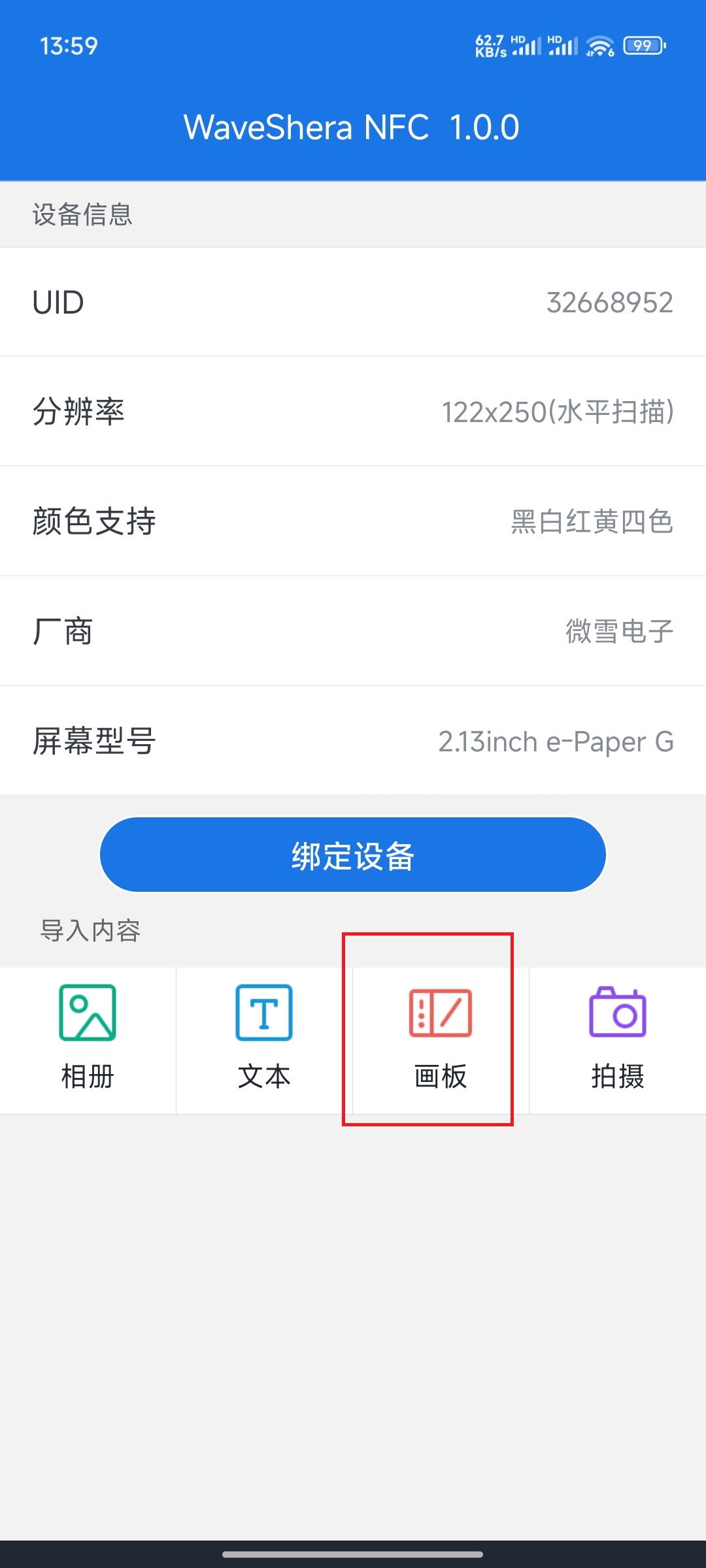
Task: Open the 文本 text import option
Action: pyautogui.click(x=264, y=1039)
